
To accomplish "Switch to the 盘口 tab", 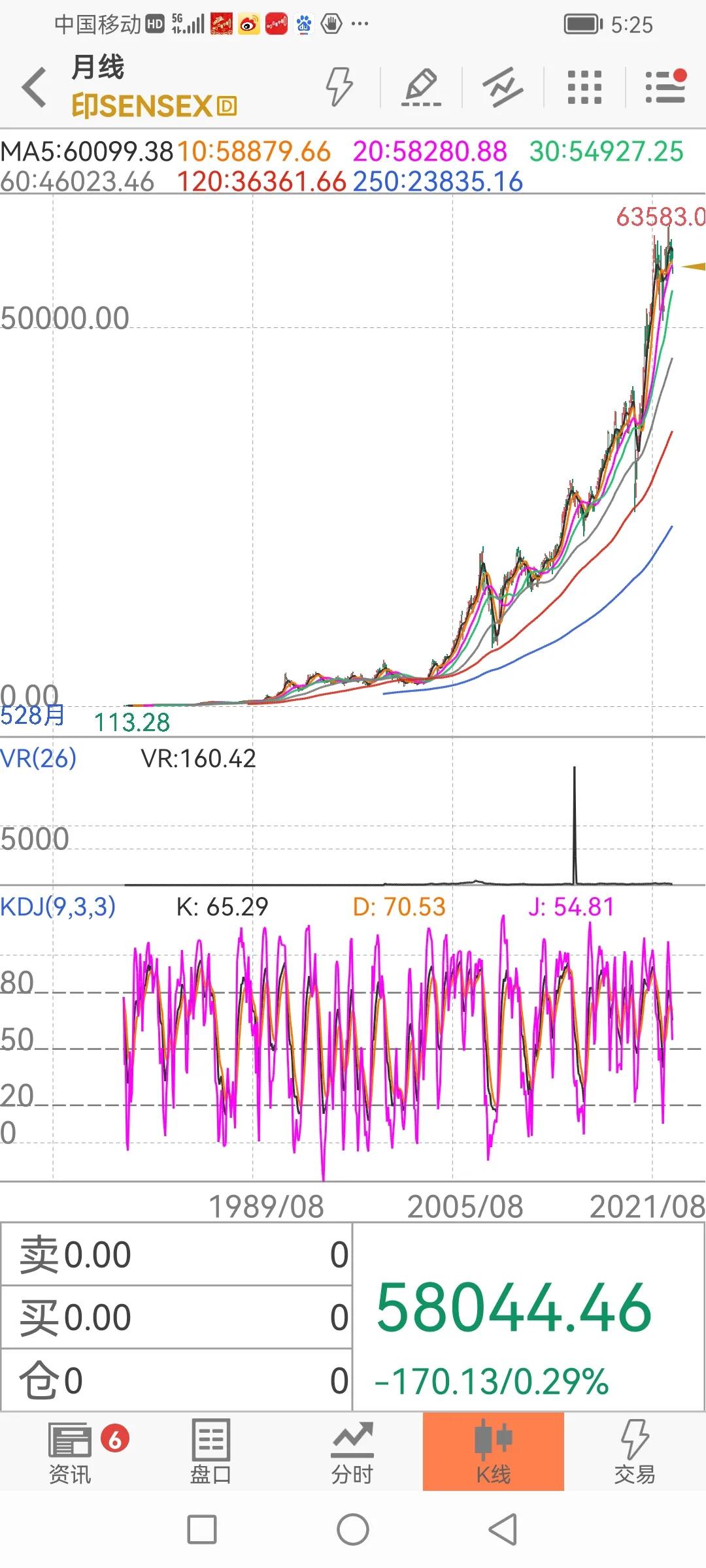I will coord(210,1452).
